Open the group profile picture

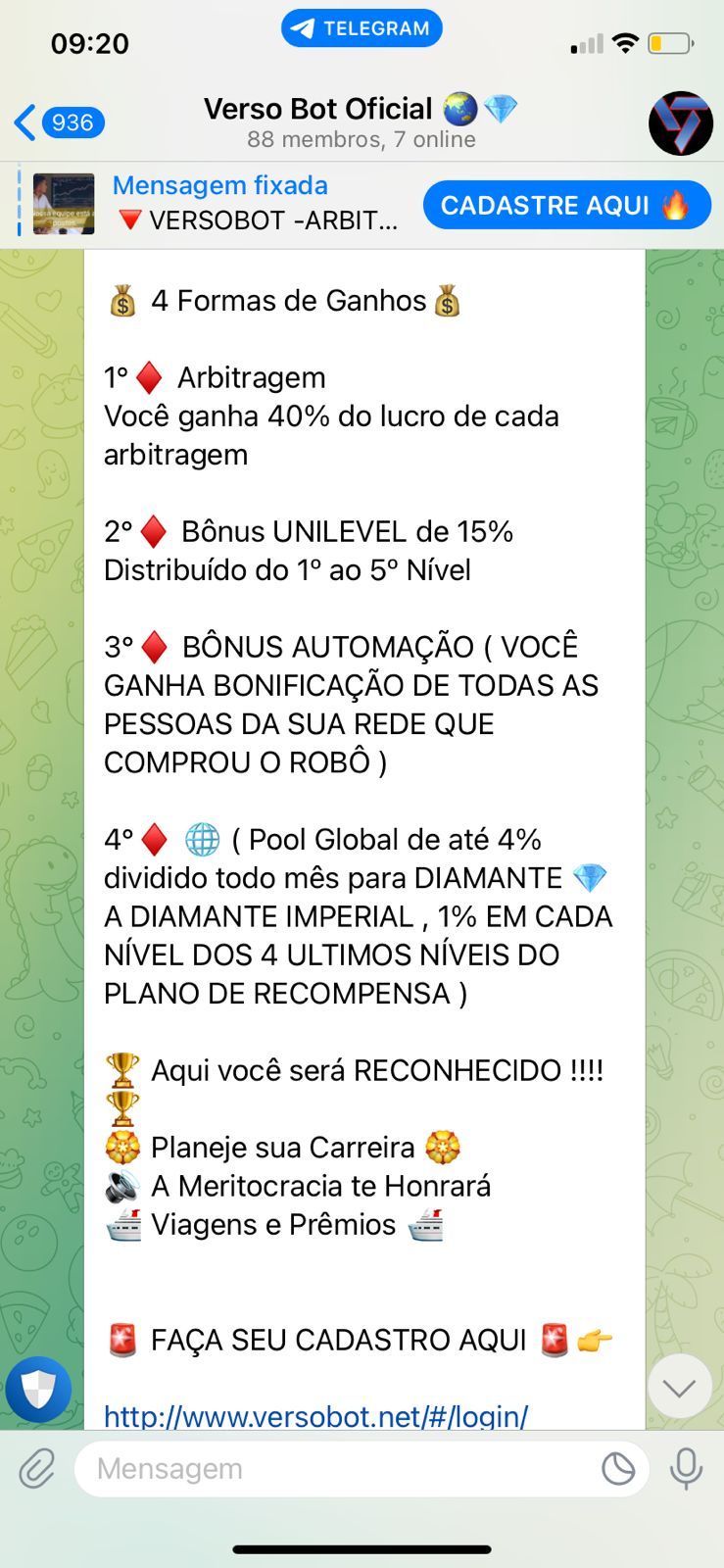coord(680,123)
